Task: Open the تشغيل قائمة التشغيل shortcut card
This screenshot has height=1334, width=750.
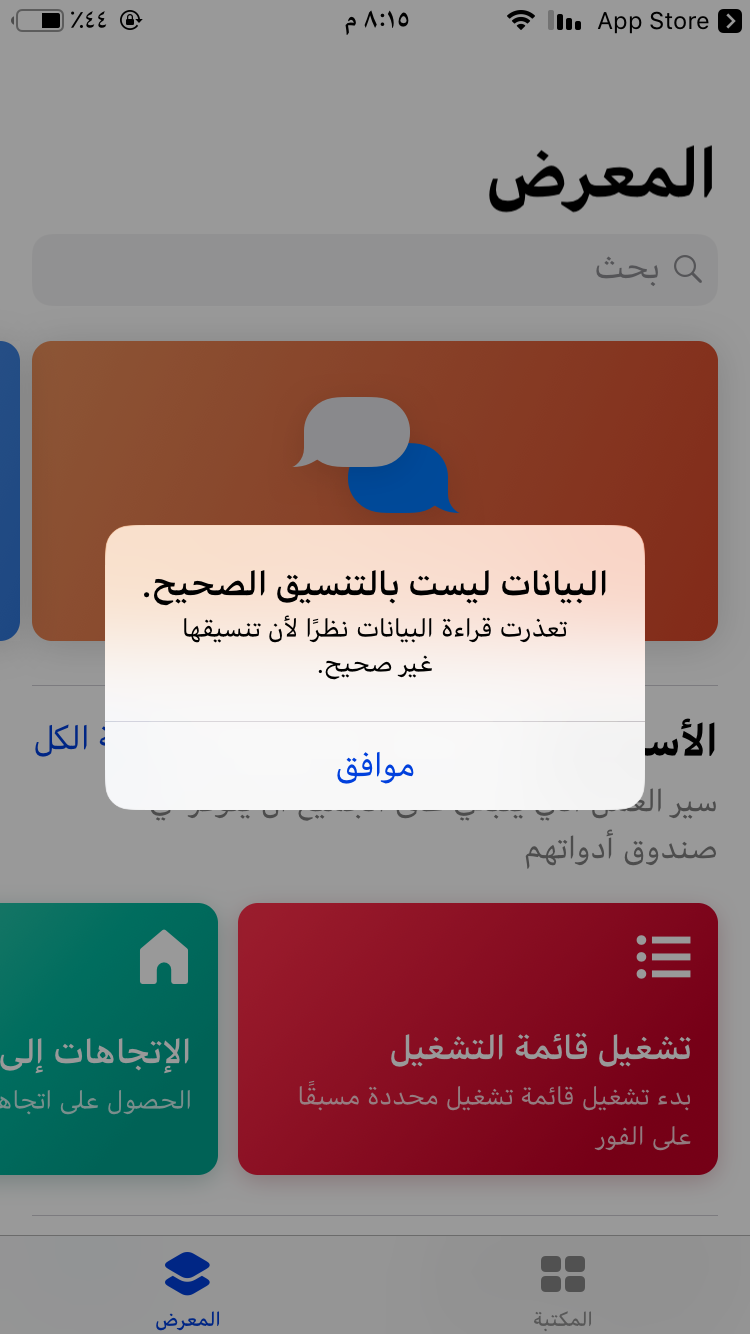Action: tap(477, 1038)
